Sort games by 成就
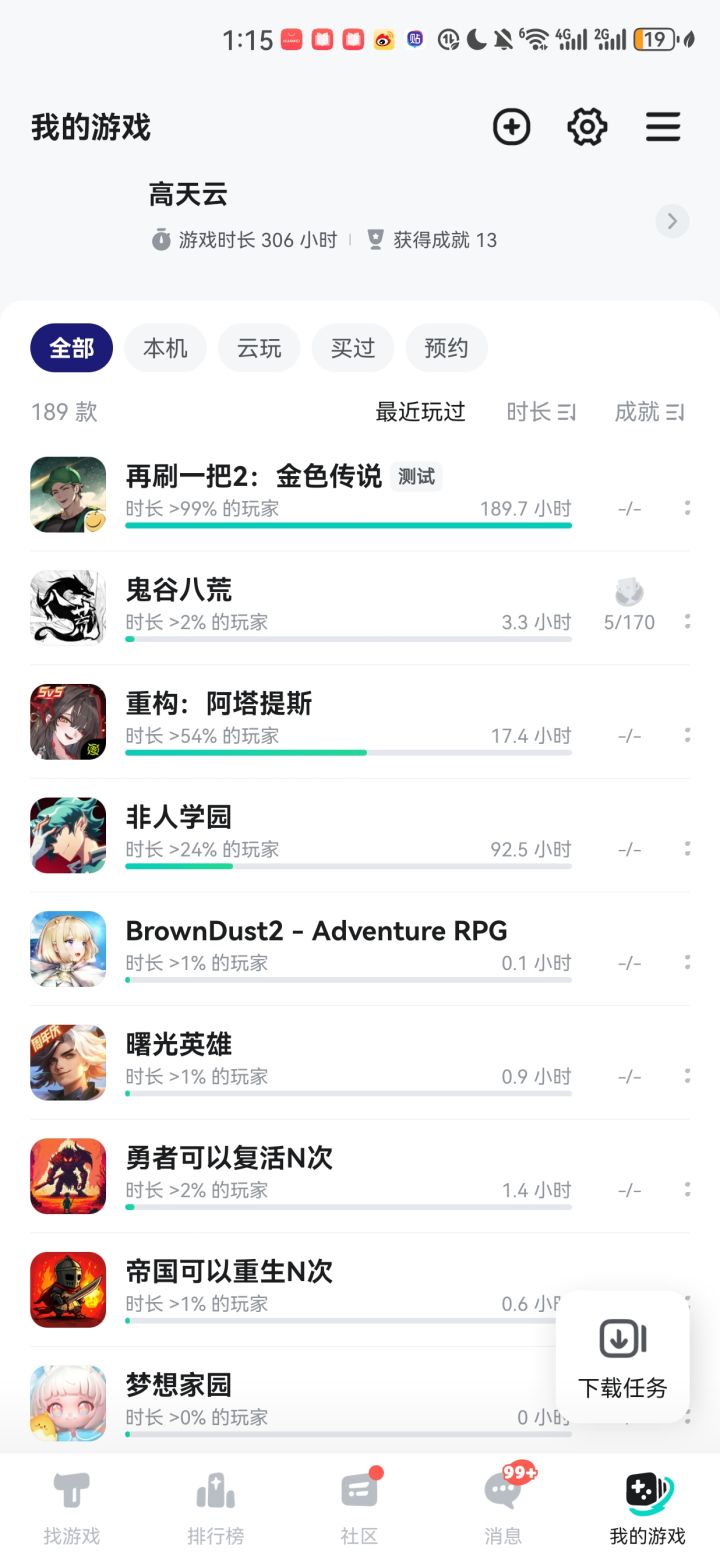 click(648, 412)
